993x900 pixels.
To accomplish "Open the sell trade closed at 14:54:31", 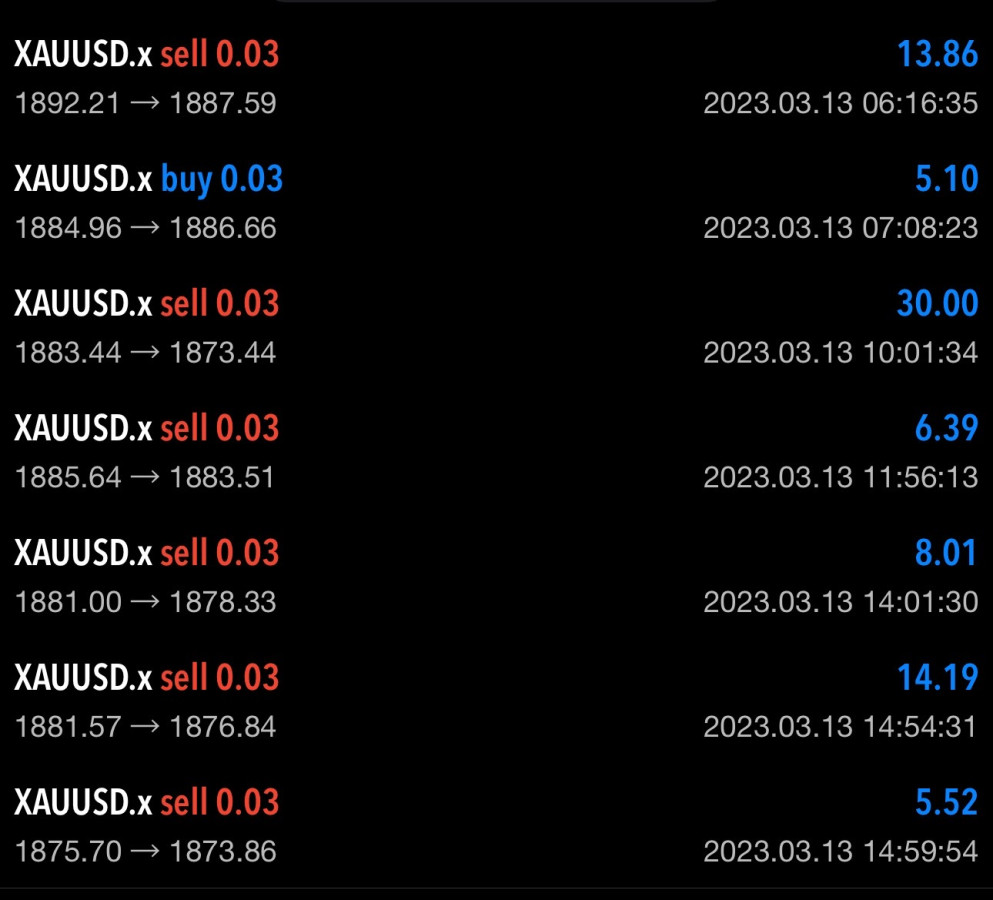I will (496, 701).
